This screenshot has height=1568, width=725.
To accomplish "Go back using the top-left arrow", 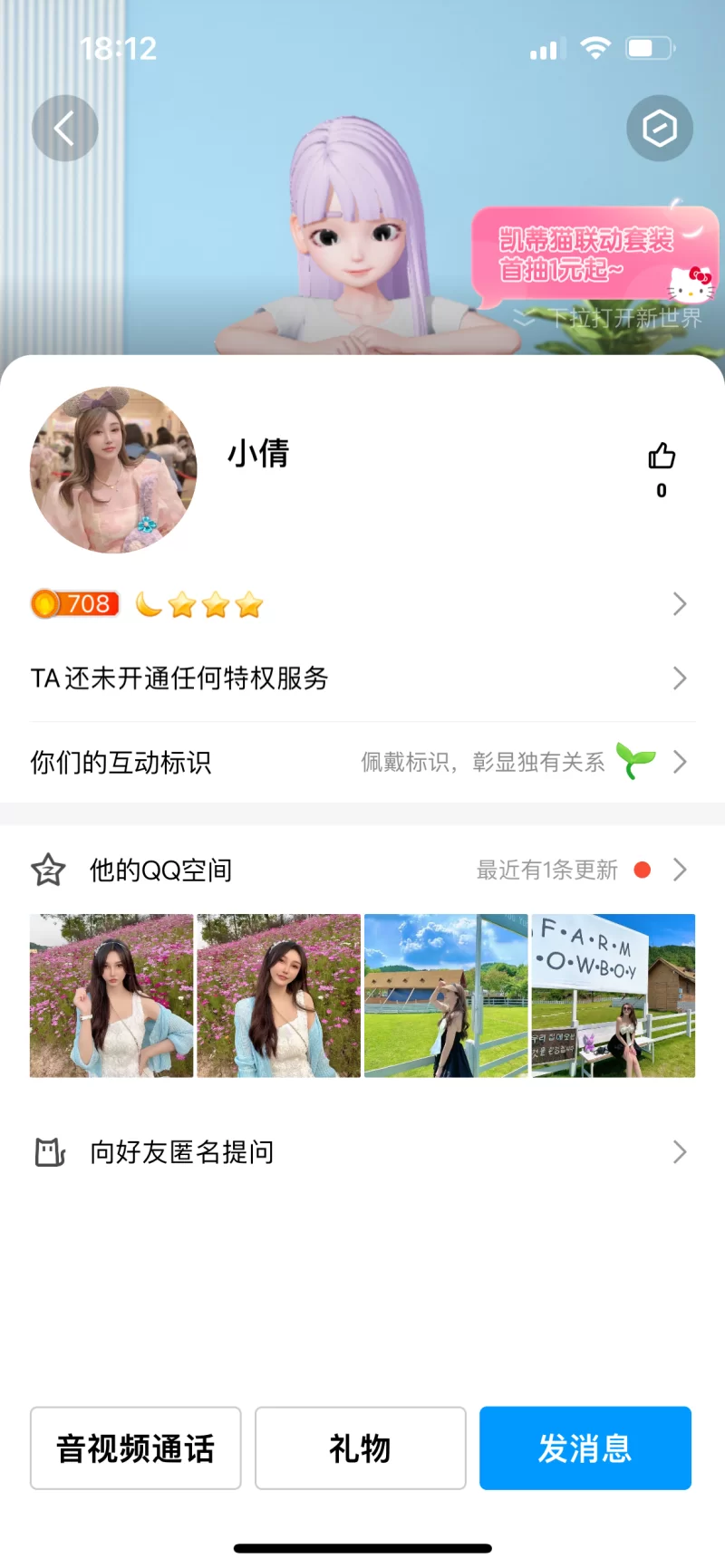I will pyautogui.click(x=64, y=129).
